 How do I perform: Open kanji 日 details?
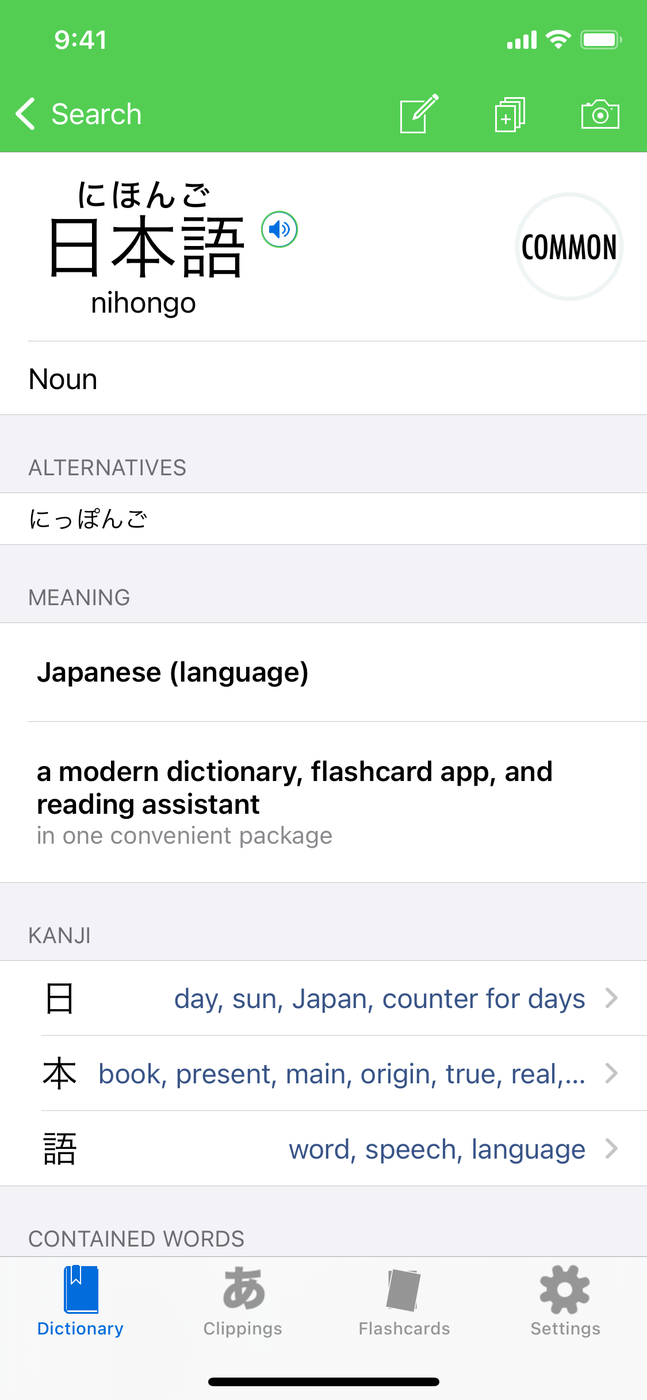[x=330, y=998]
